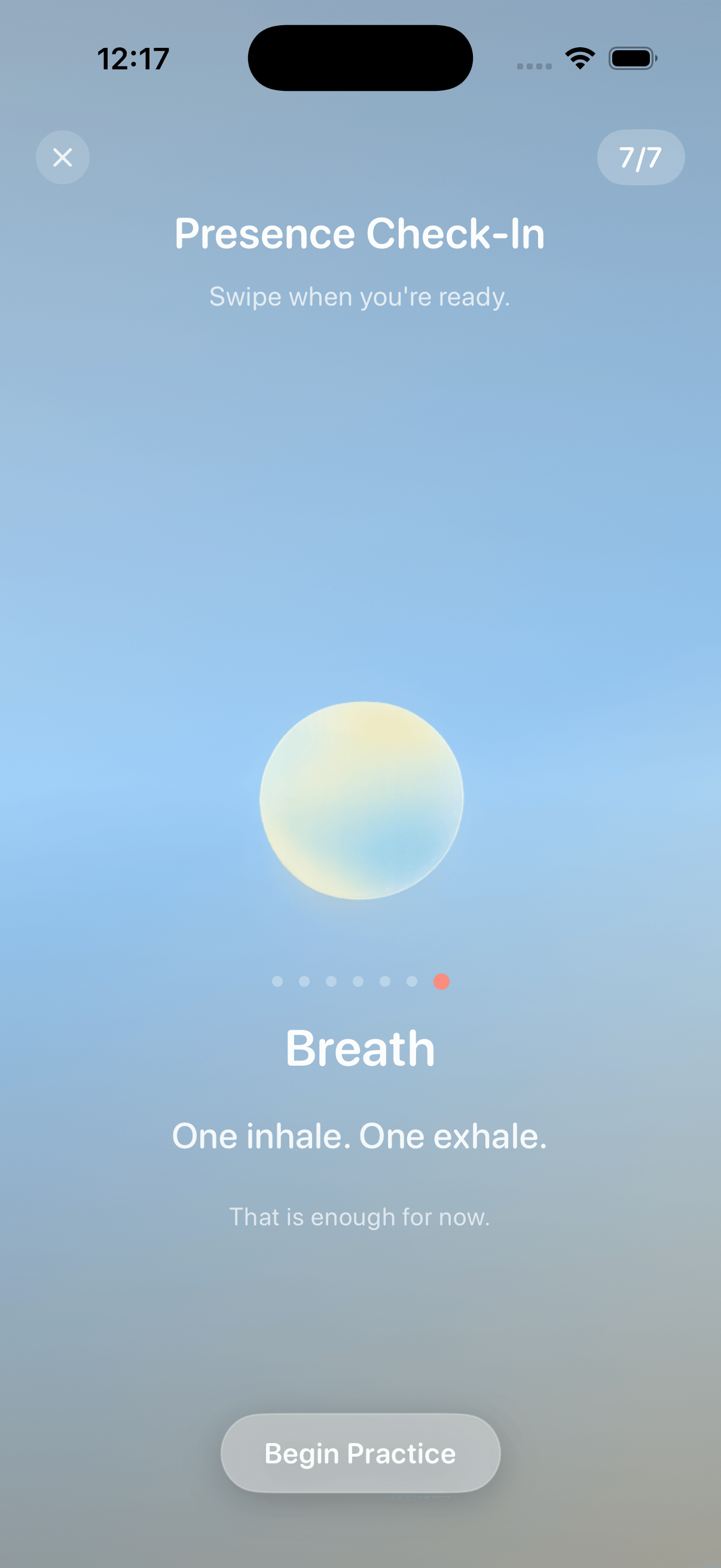Tap the 'Swipe when you're ready' text
The height and width of the screenshot is (1568, 721).
pos(360,297)
